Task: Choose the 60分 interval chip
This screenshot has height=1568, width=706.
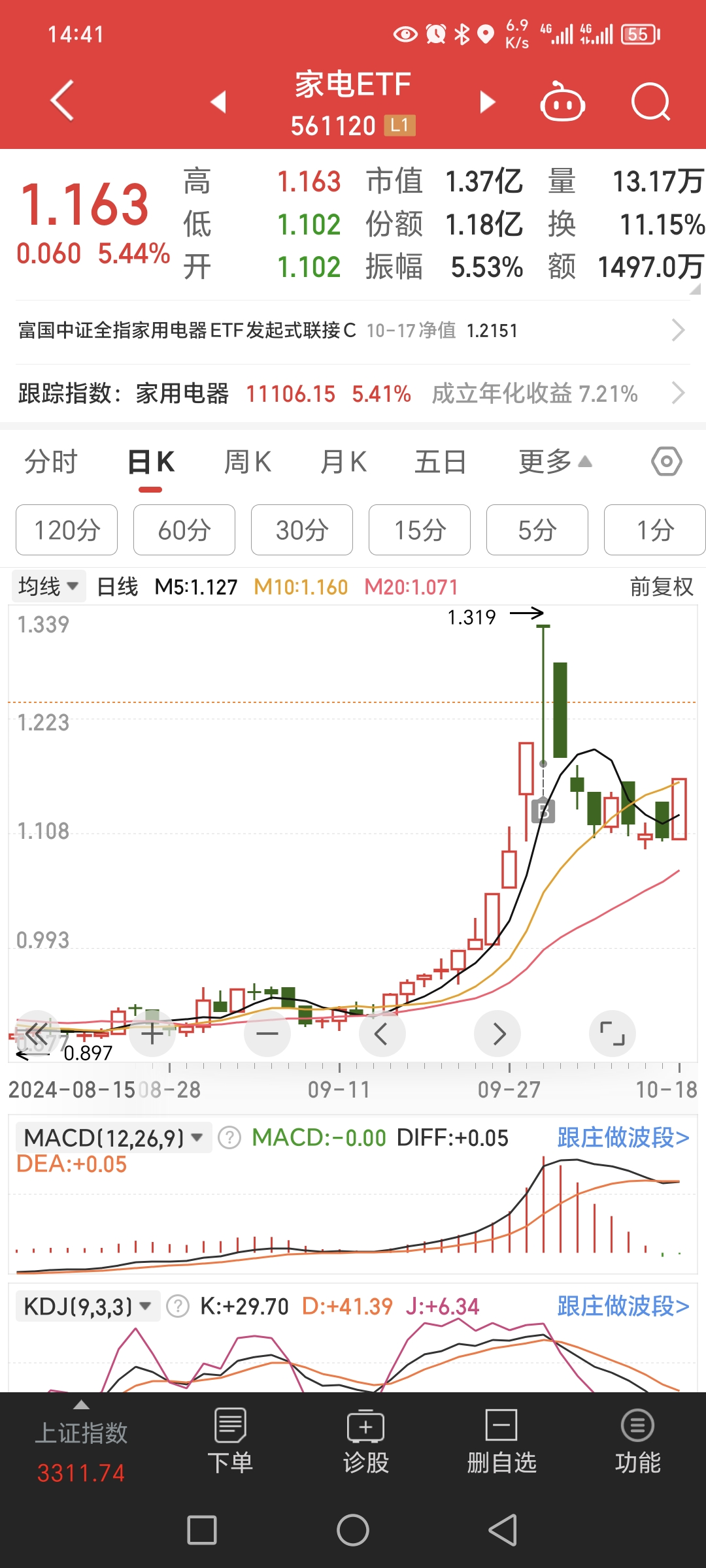Action: [184, 530]
